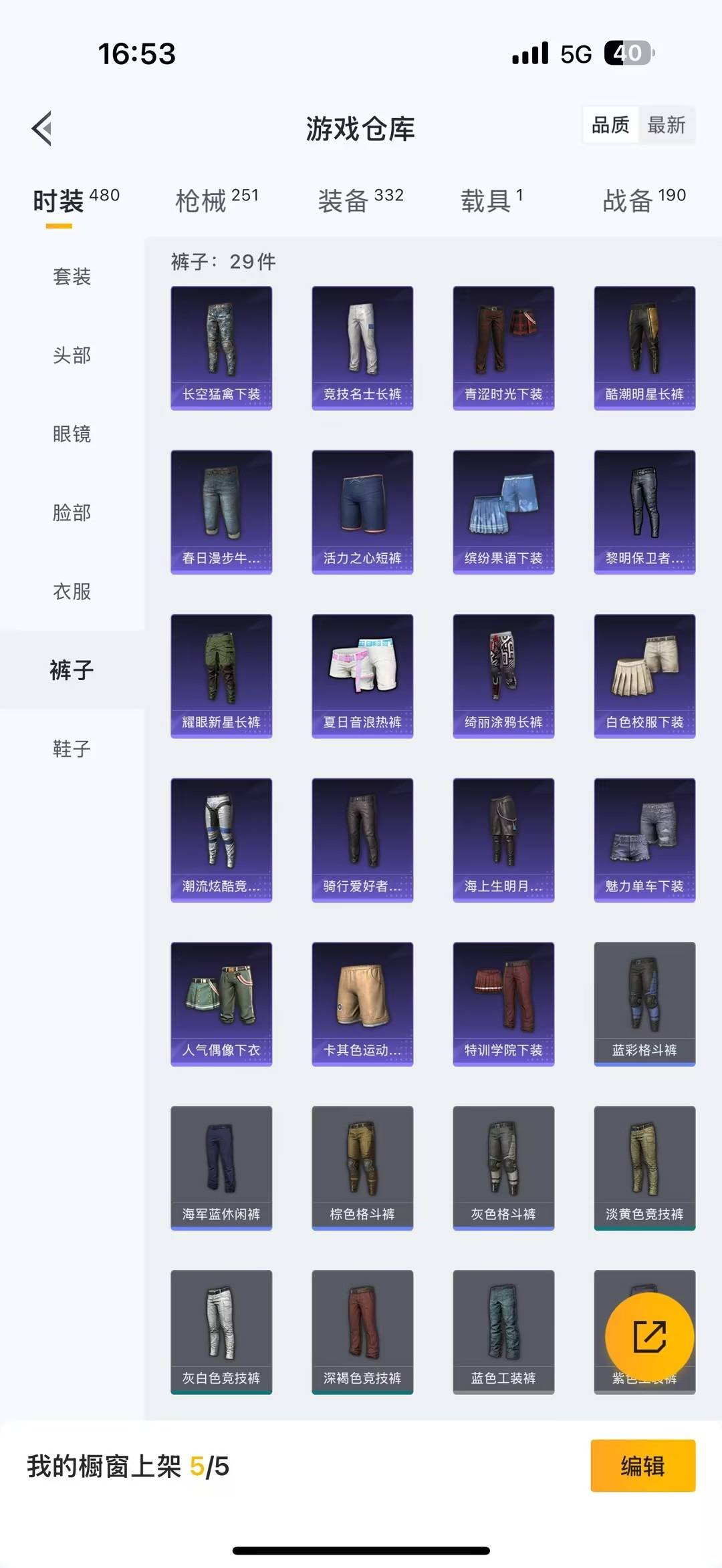Select the 鞋子 category in sidebar

72,750
